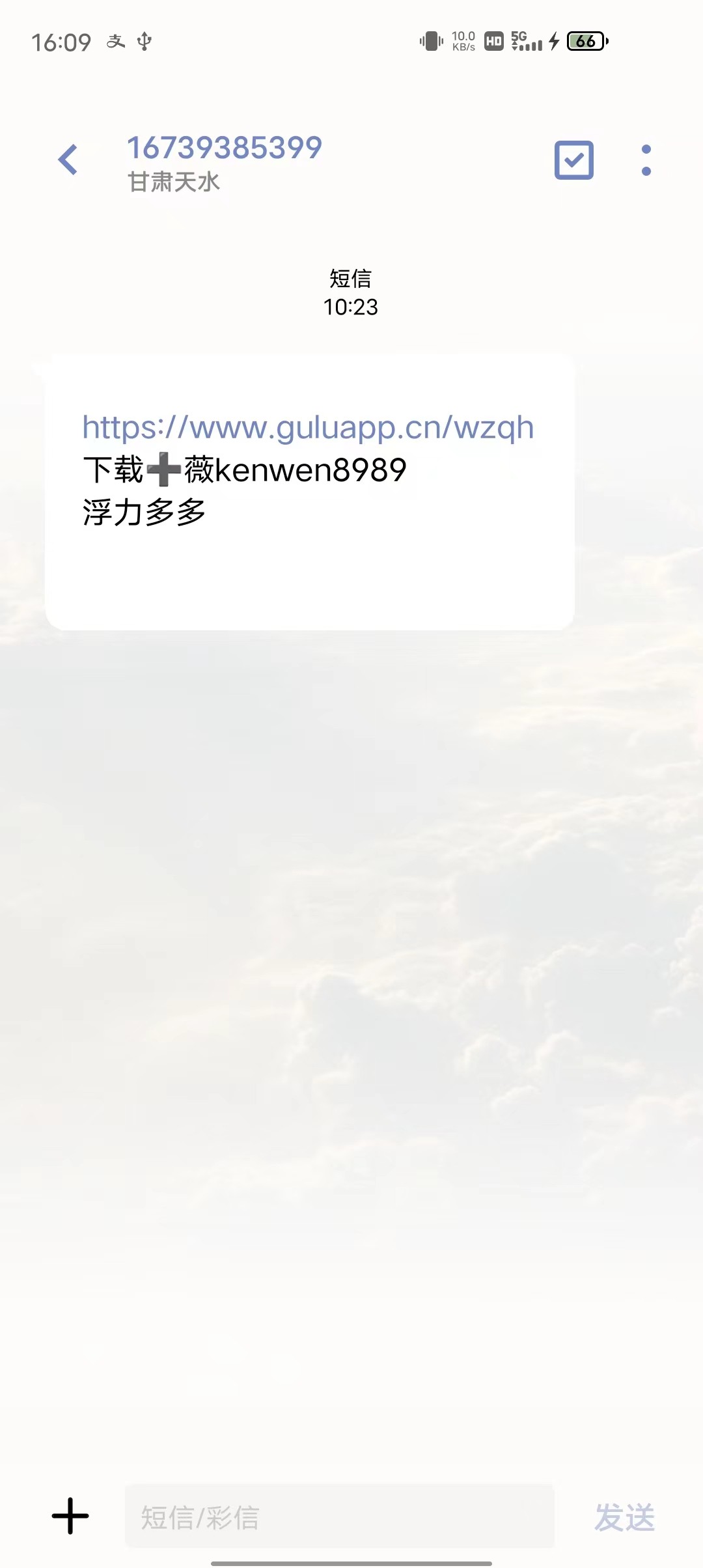The width and height of the screenshot is (703, 1568).
Task: Focus the 短信/彩信 message input field
Action: click(x=338, y=1517)
